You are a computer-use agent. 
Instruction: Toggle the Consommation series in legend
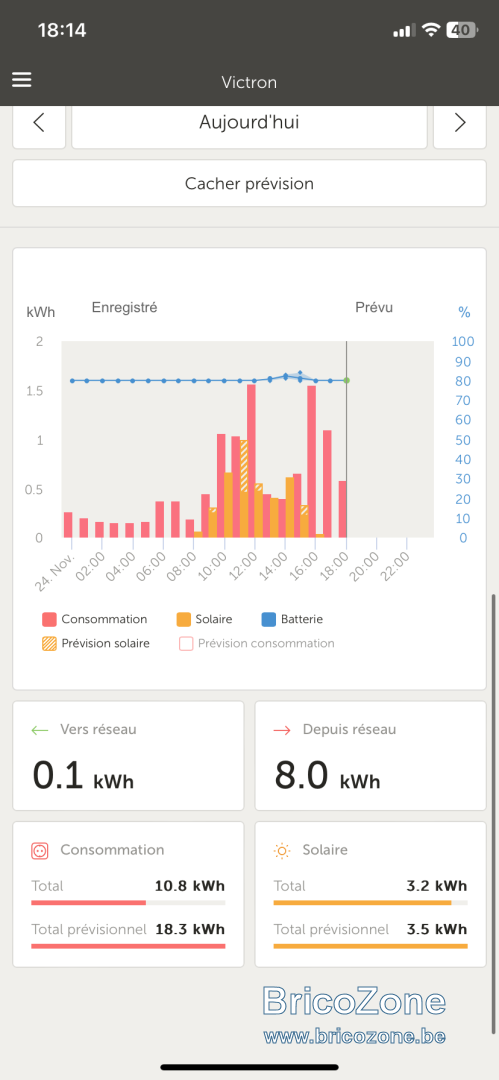[95, 619]
